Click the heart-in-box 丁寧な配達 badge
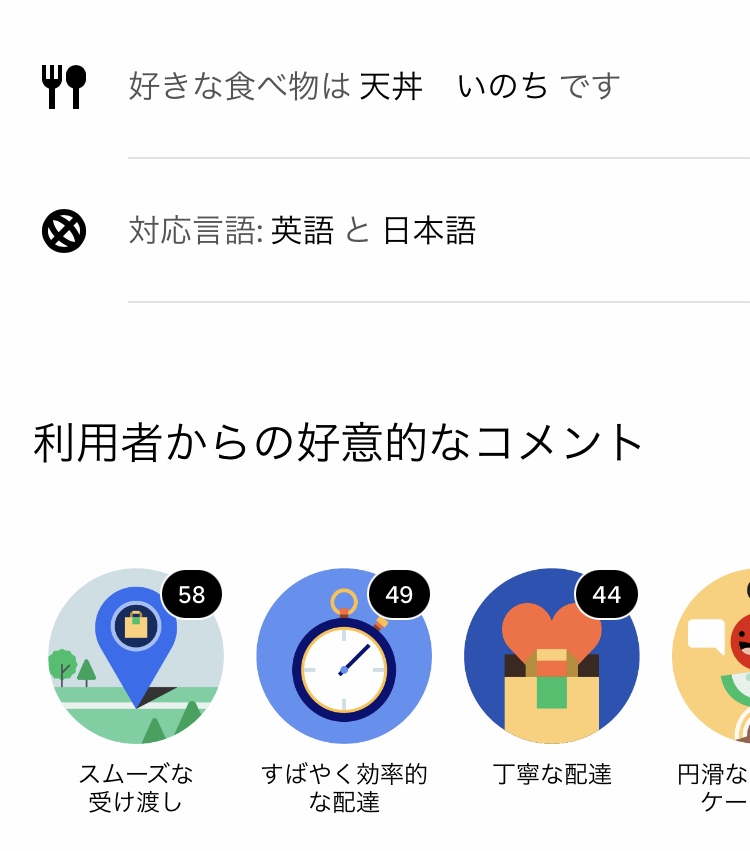750x851 pixels. (551, 655)
